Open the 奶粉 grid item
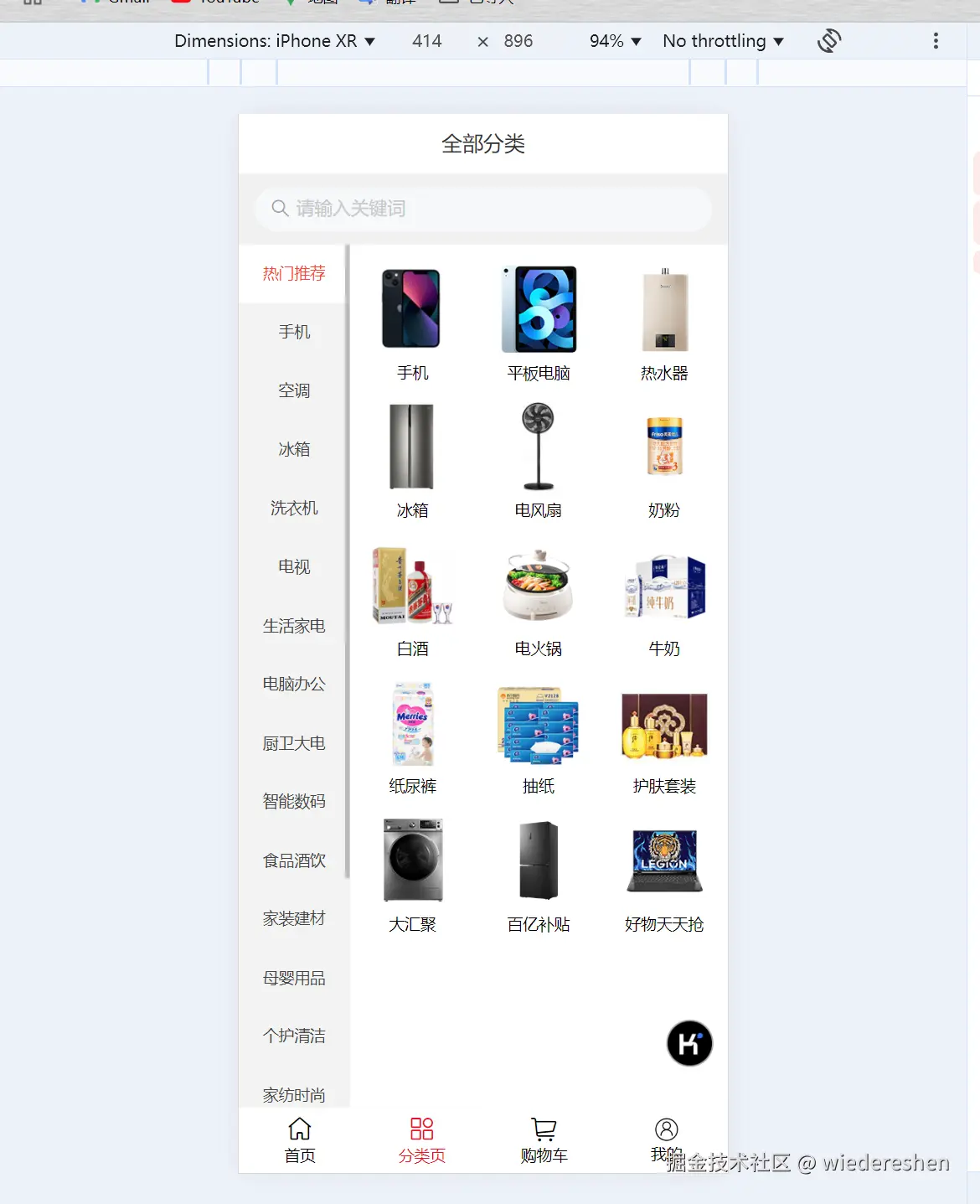Image resolution: width=980 pixels, height=1204 pixels. click(x=664, y=459)
